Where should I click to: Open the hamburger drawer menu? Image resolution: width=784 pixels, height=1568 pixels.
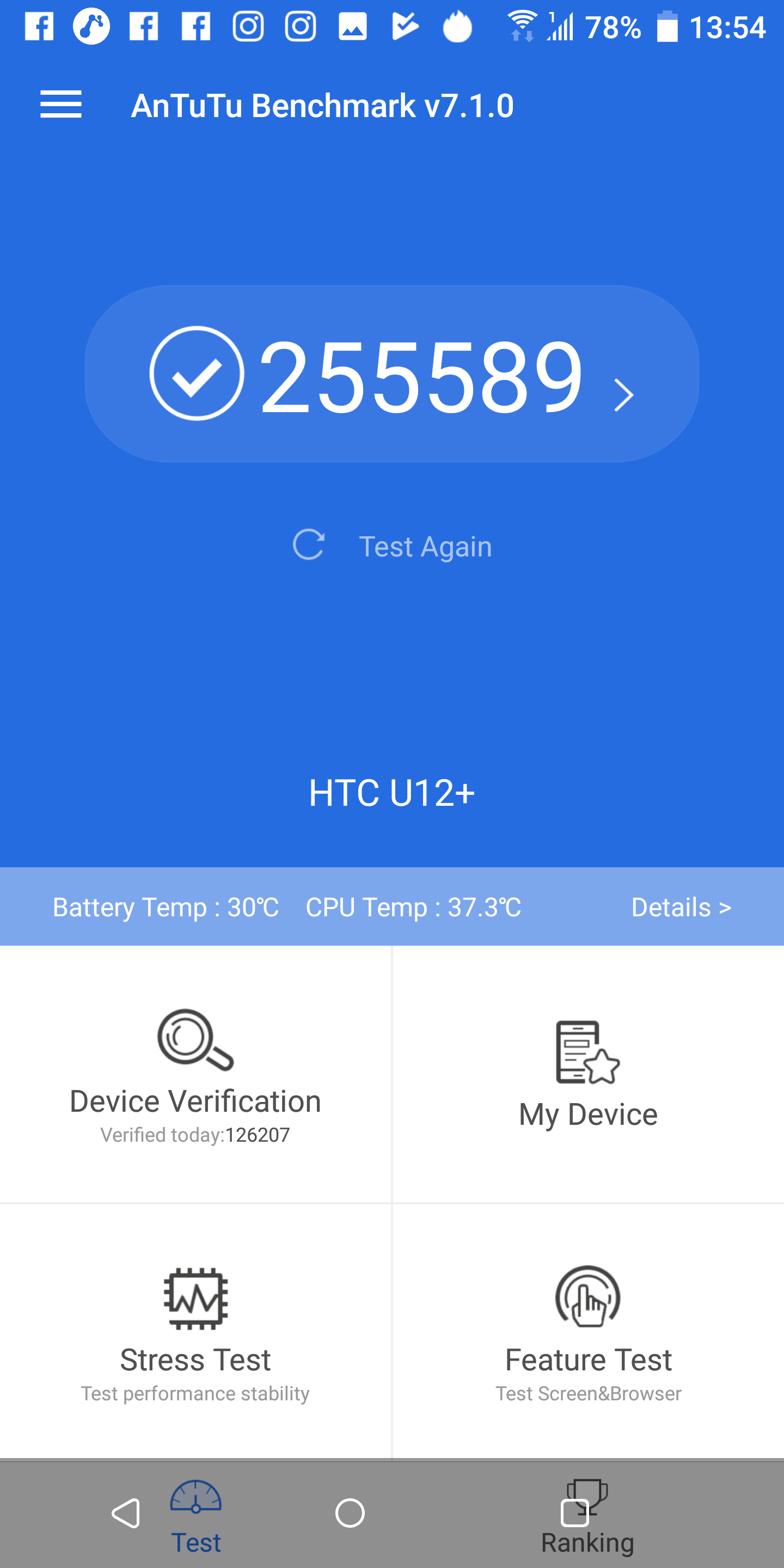[61, 104]
